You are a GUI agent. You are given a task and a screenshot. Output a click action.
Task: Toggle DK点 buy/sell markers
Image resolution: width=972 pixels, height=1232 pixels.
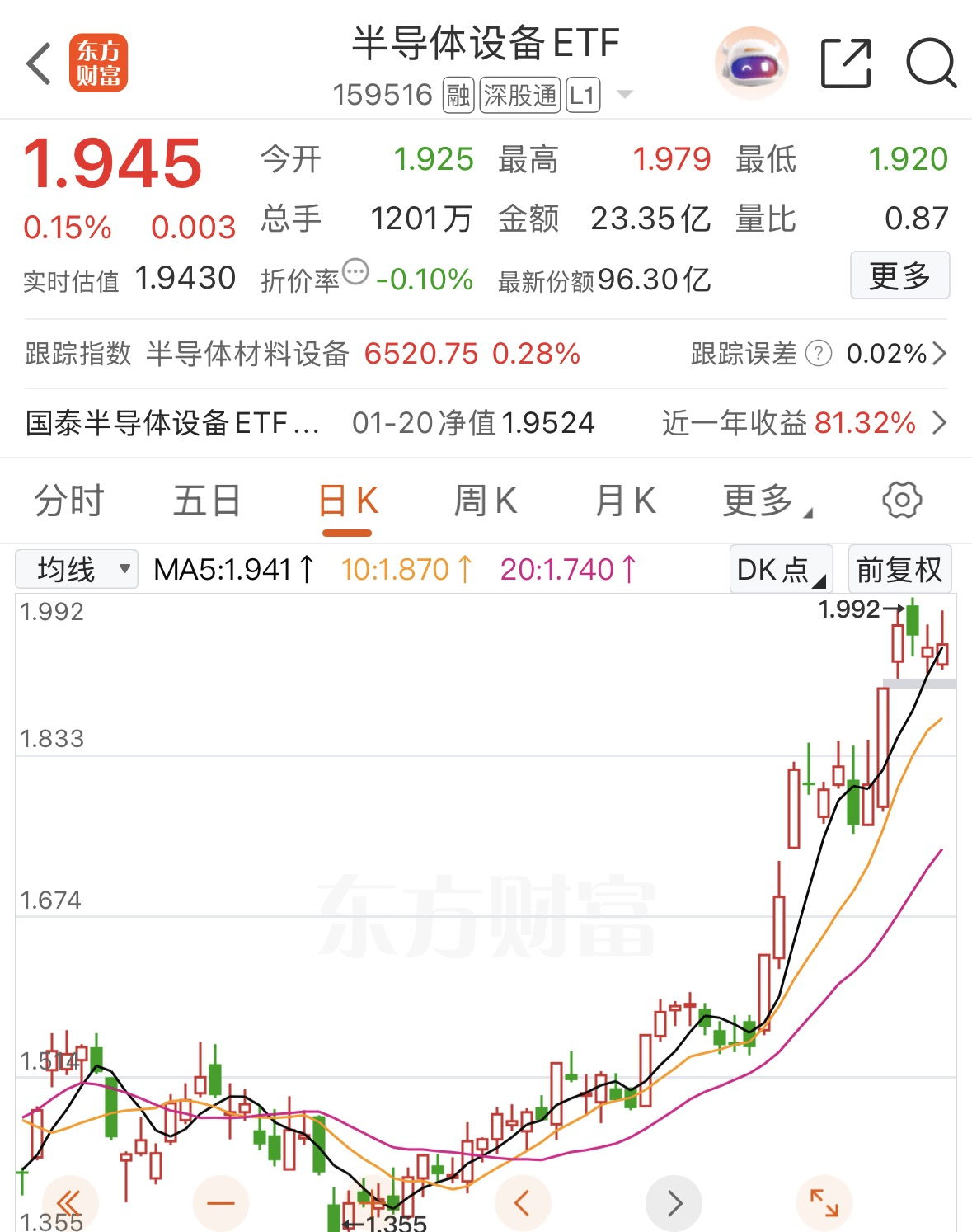click(778, 568)
